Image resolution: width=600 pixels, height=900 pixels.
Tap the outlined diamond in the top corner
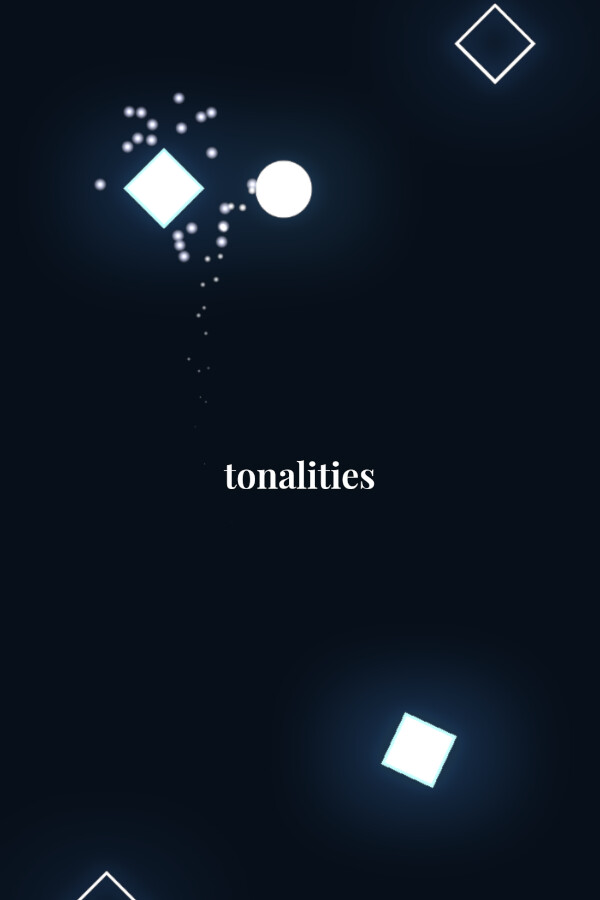click(495, 44)
